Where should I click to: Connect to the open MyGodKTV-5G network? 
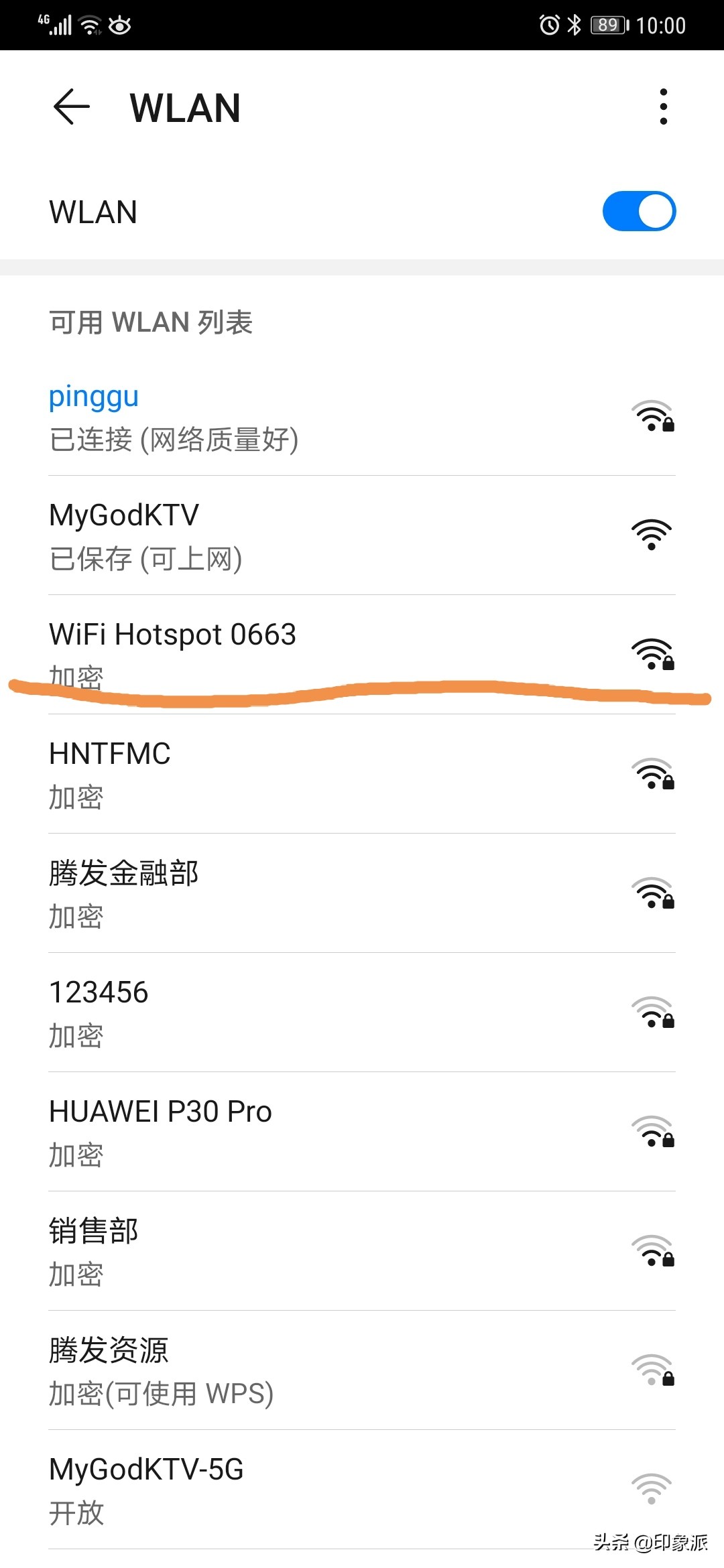(268, 1491)
